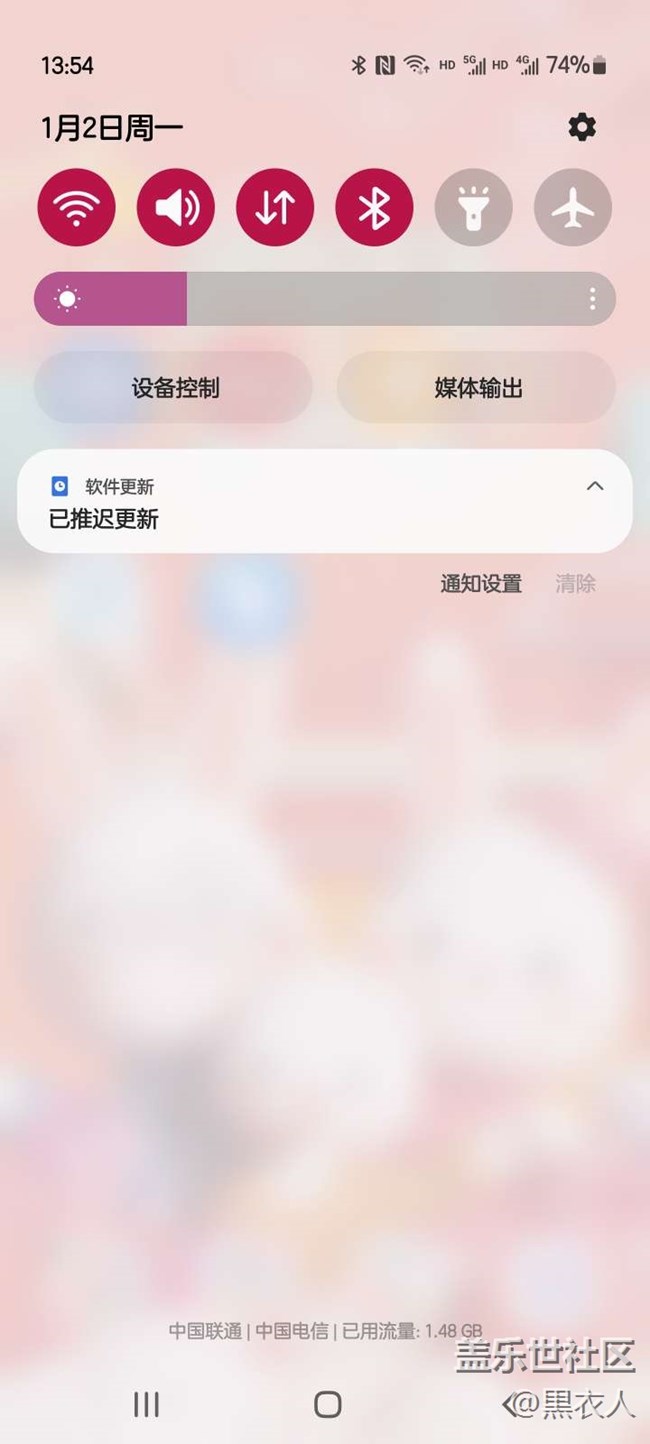Tap 清除 to clear notifications
This screenshot has width=650, height=1444.
pos(575,584)
